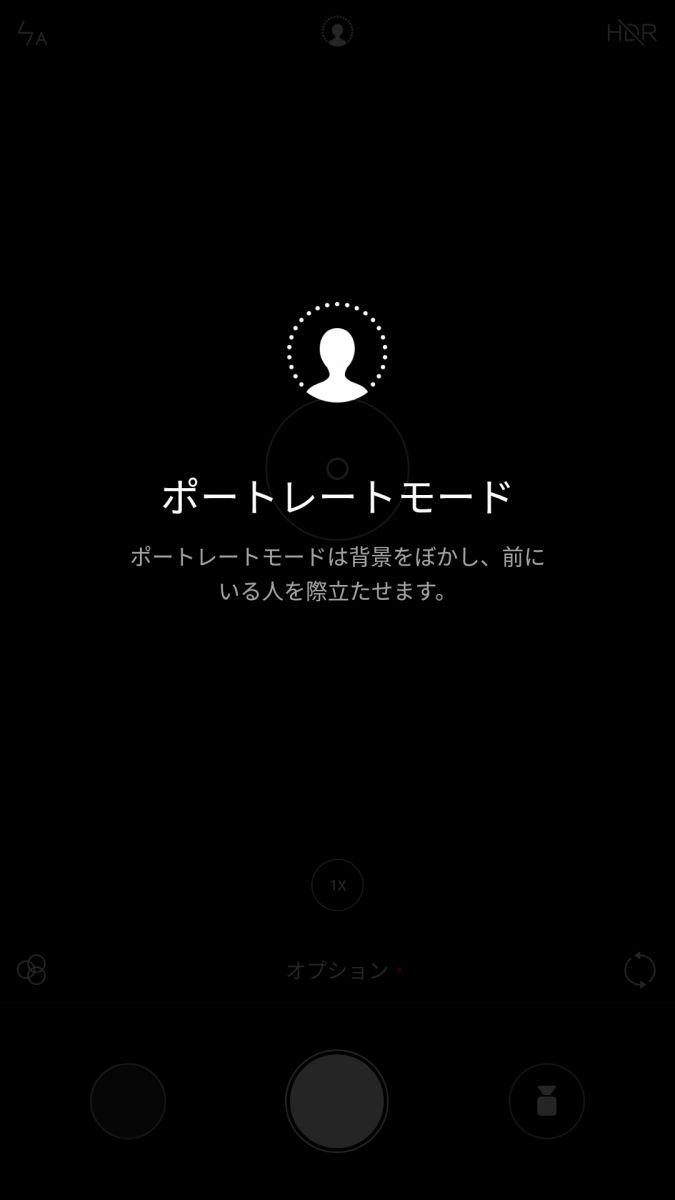The height and width of the screenshot is (1200, 675).
Task: Flip to the other camera
Action: (639, 969)
